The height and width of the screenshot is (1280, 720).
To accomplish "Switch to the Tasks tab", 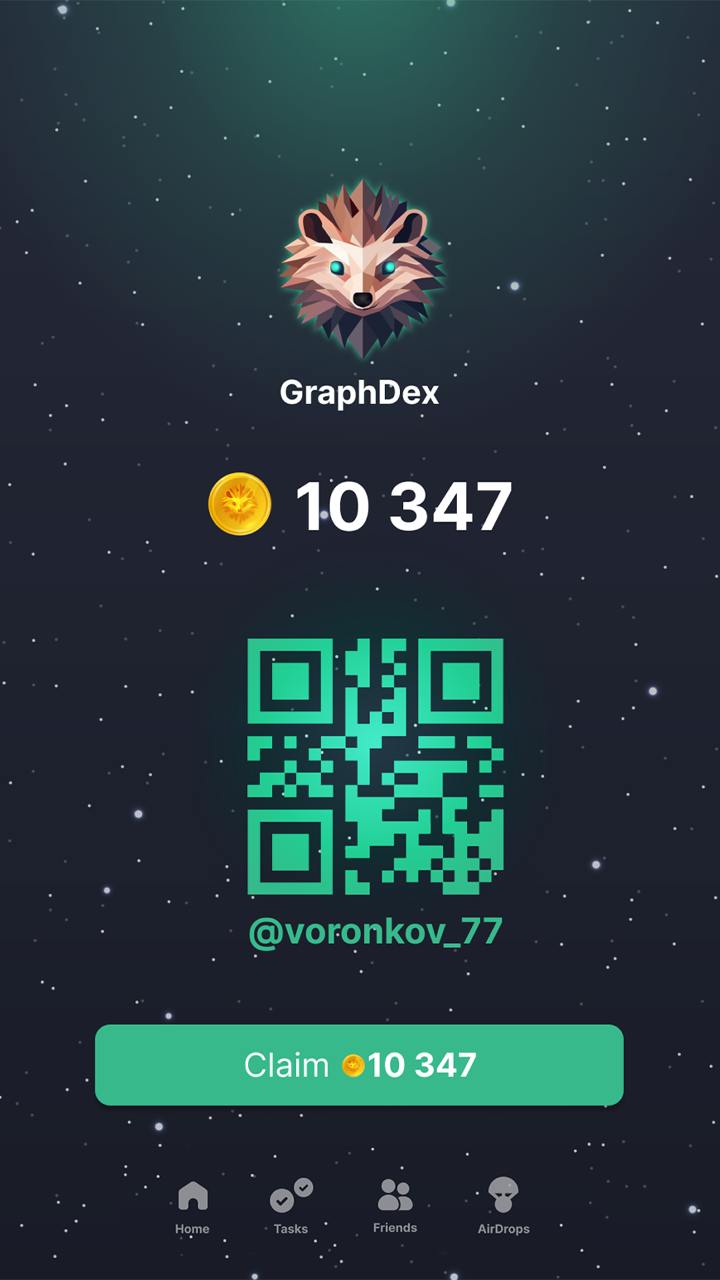I will (x=291, y=1206).
